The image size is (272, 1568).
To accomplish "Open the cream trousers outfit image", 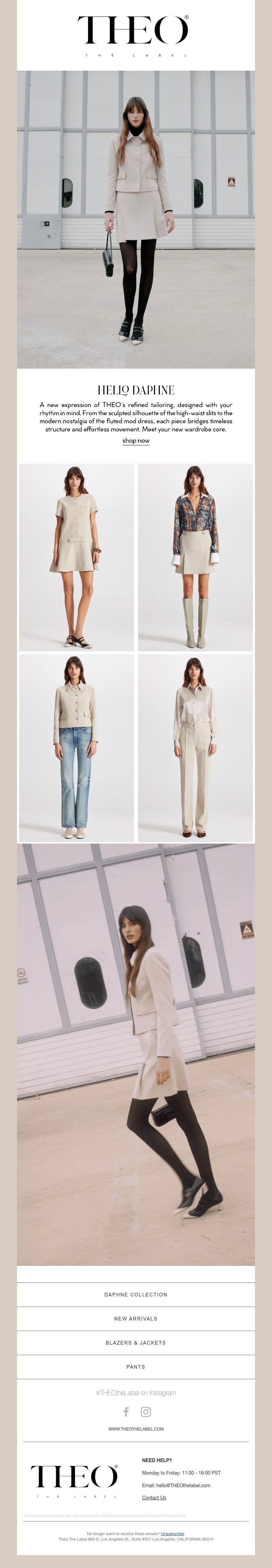I will [x=195, y=748].
